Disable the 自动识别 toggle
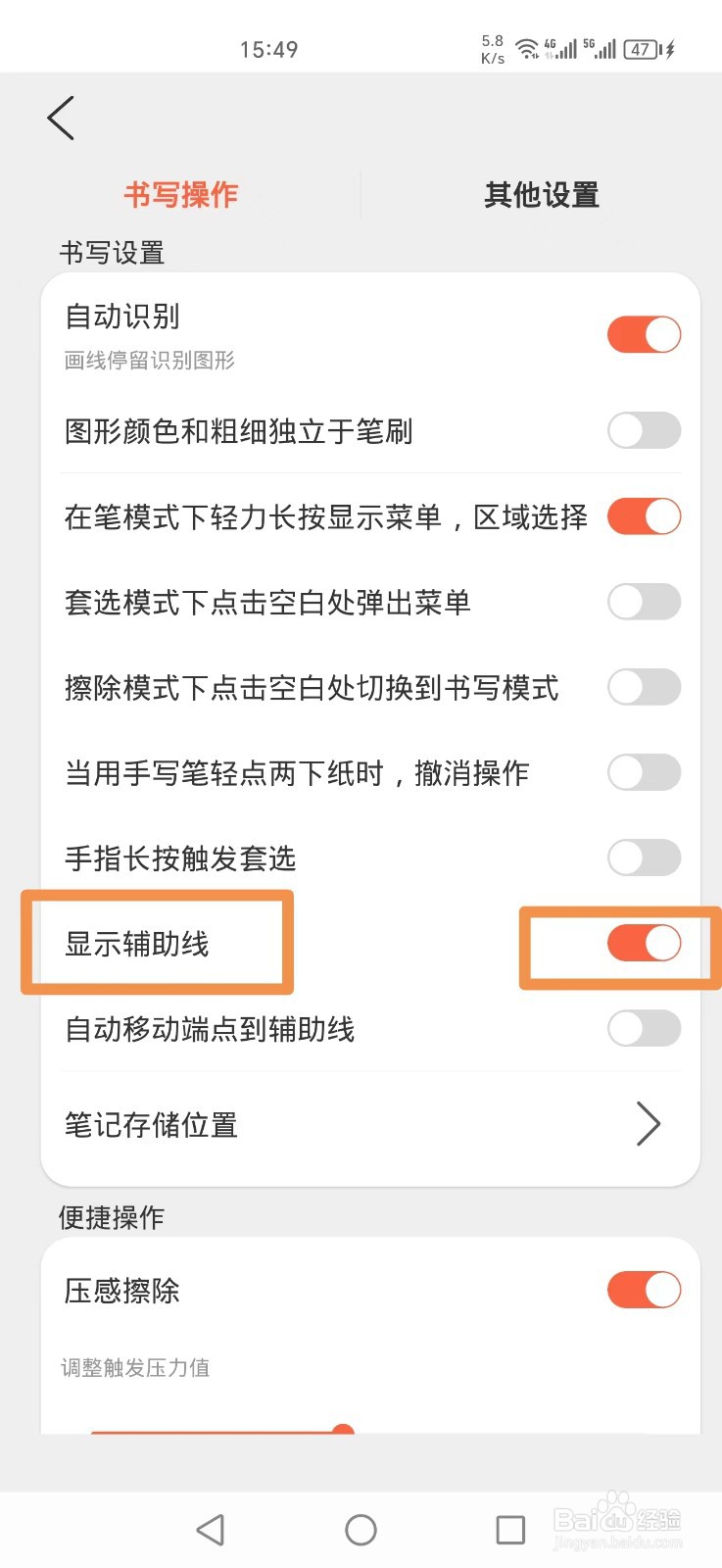Screen dimensions: 722x1568 [x=643, y=334]
